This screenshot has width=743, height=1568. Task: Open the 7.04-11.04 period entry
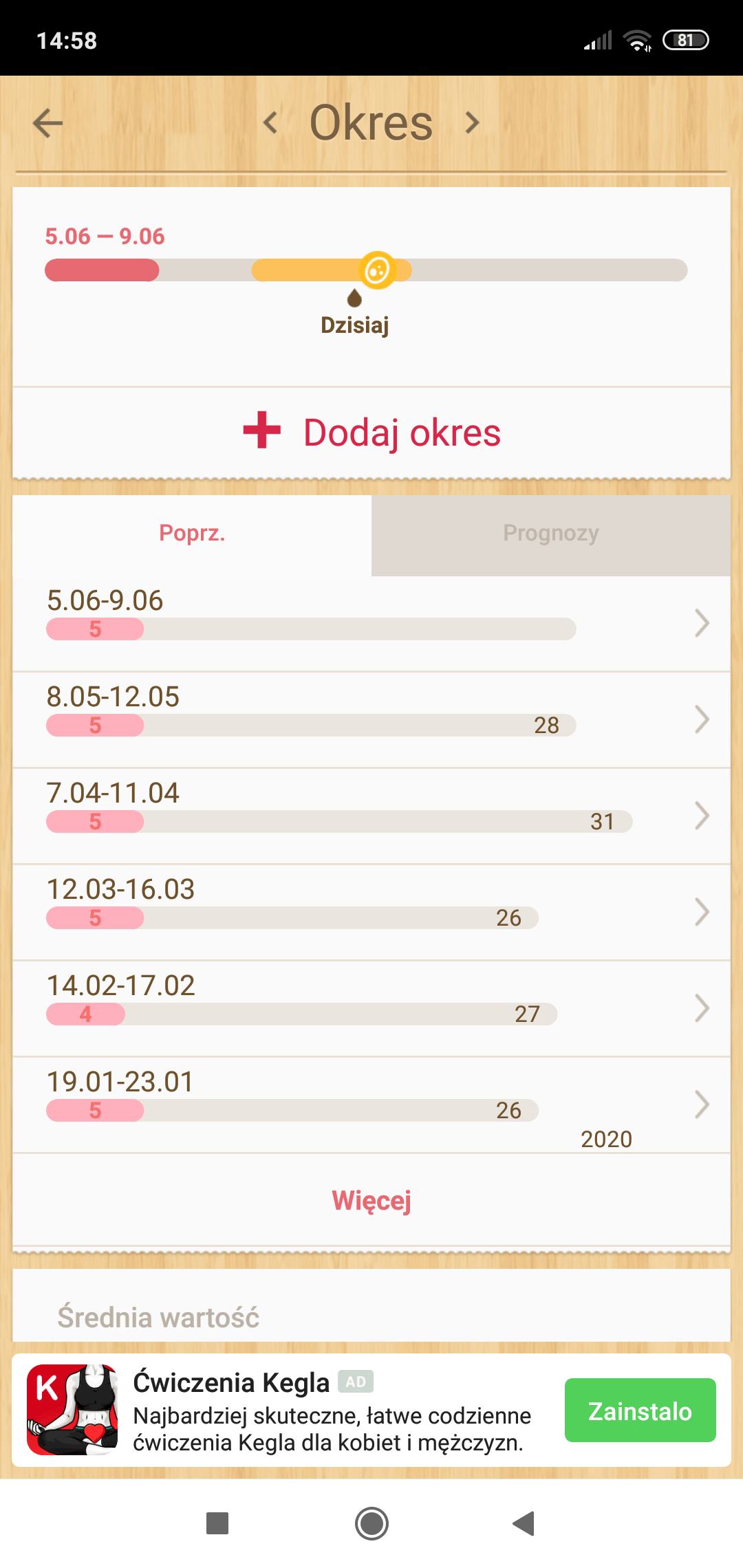point(371,815)
